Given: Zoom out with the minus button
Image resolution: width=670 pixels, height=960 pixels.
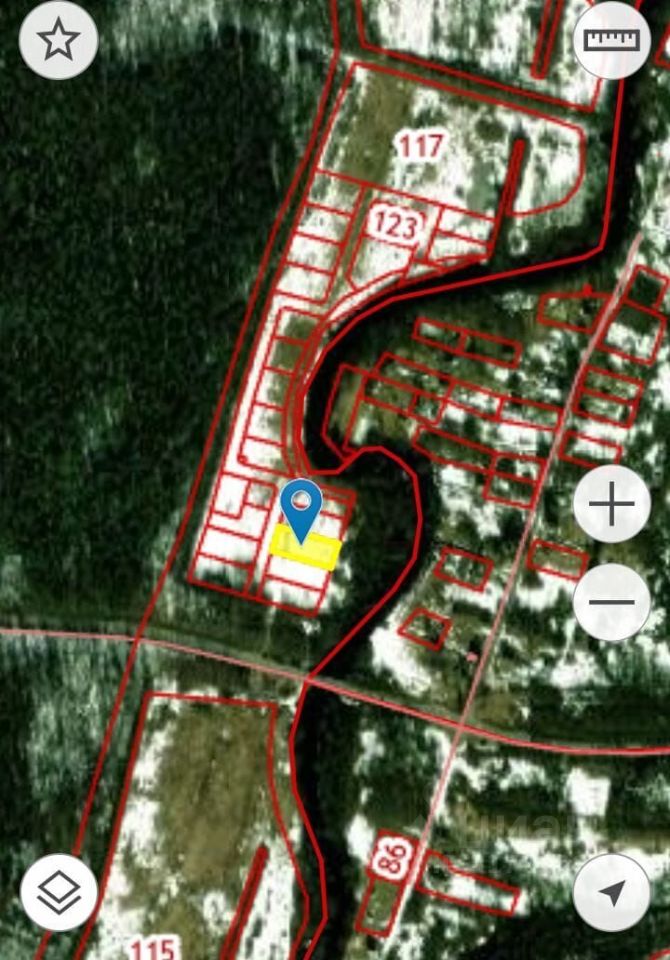Looking at the screenshot, I should (x=612, y=603).
